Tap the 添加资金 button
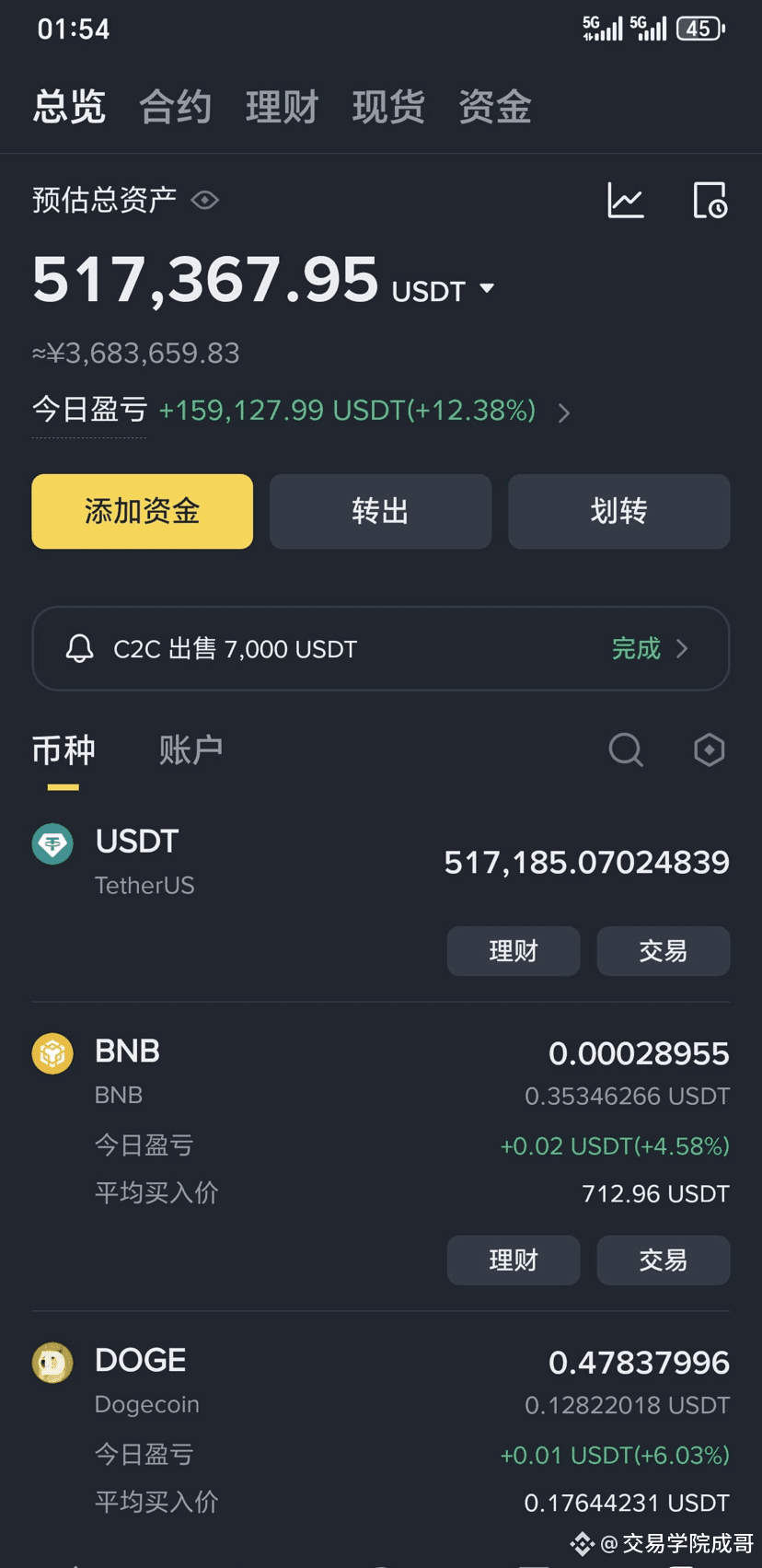This screenshot has height=1568, width=762. [x=142, y=511]
